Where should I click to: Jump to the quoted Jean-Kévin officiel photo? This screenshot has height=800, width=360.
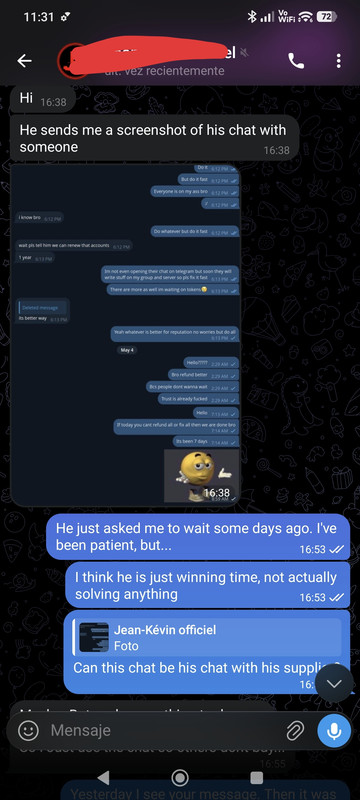(x=207, y=637)
